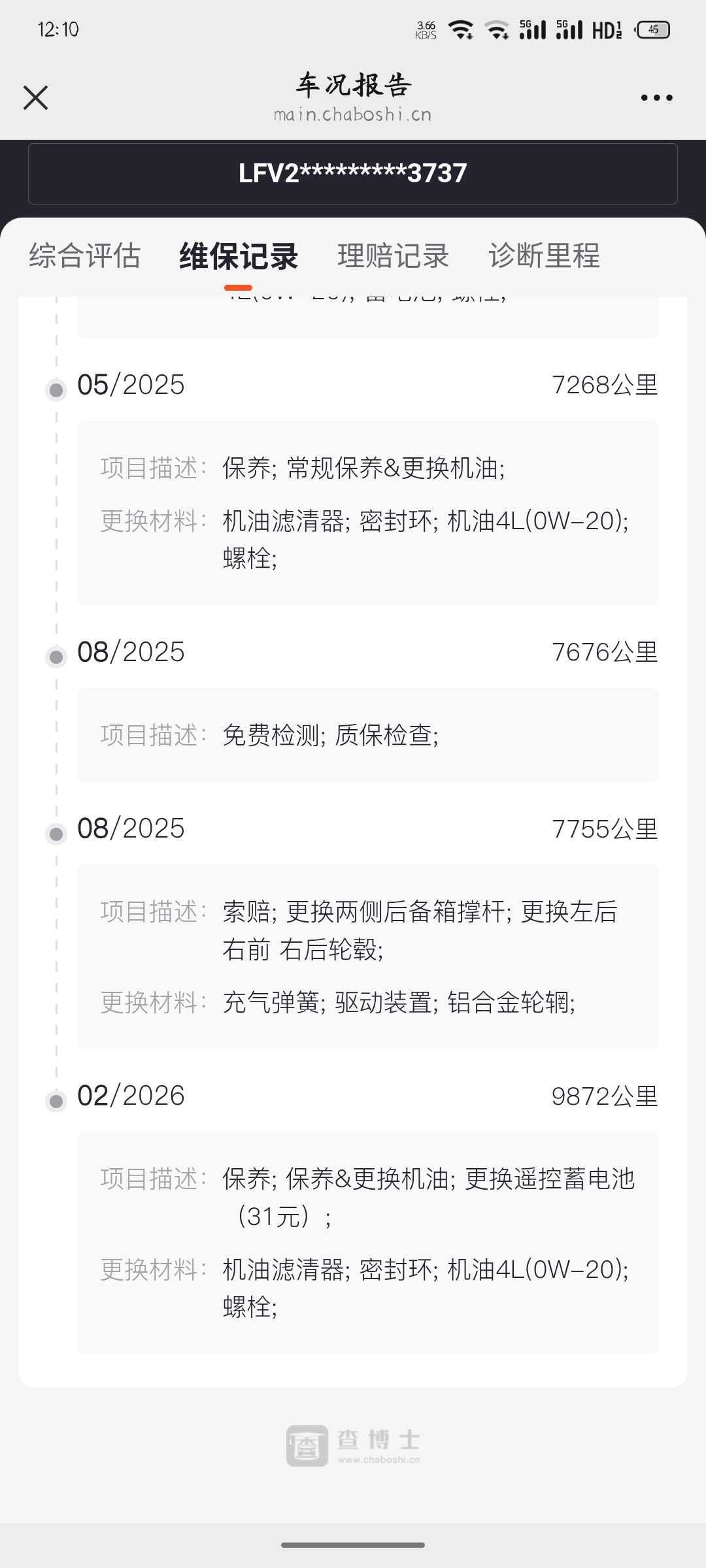This screenshot has height=1568, width=706.
Task: Open the three-dot overflow menu
Action: [x=656, y=98]
